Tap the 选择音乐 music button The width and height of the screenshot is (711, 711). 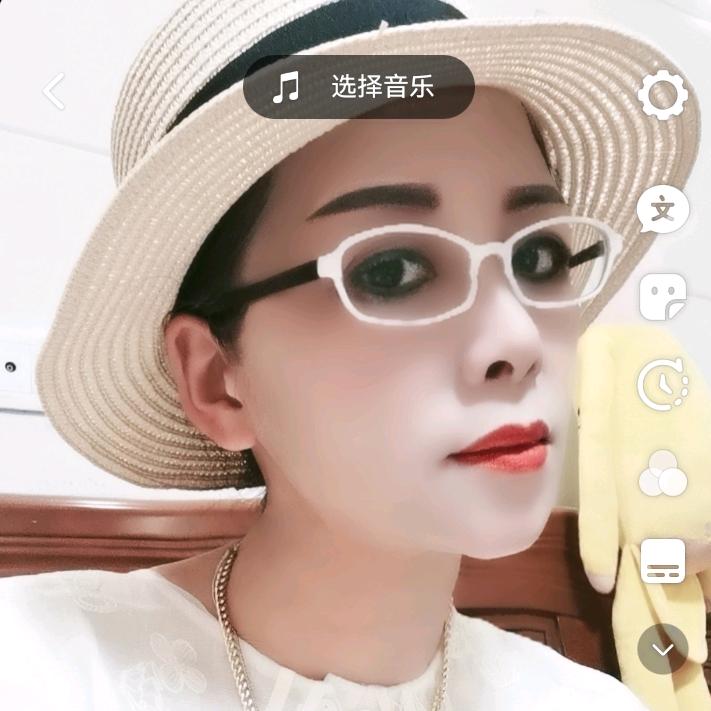pyautogui.click(x=359, y=87)
